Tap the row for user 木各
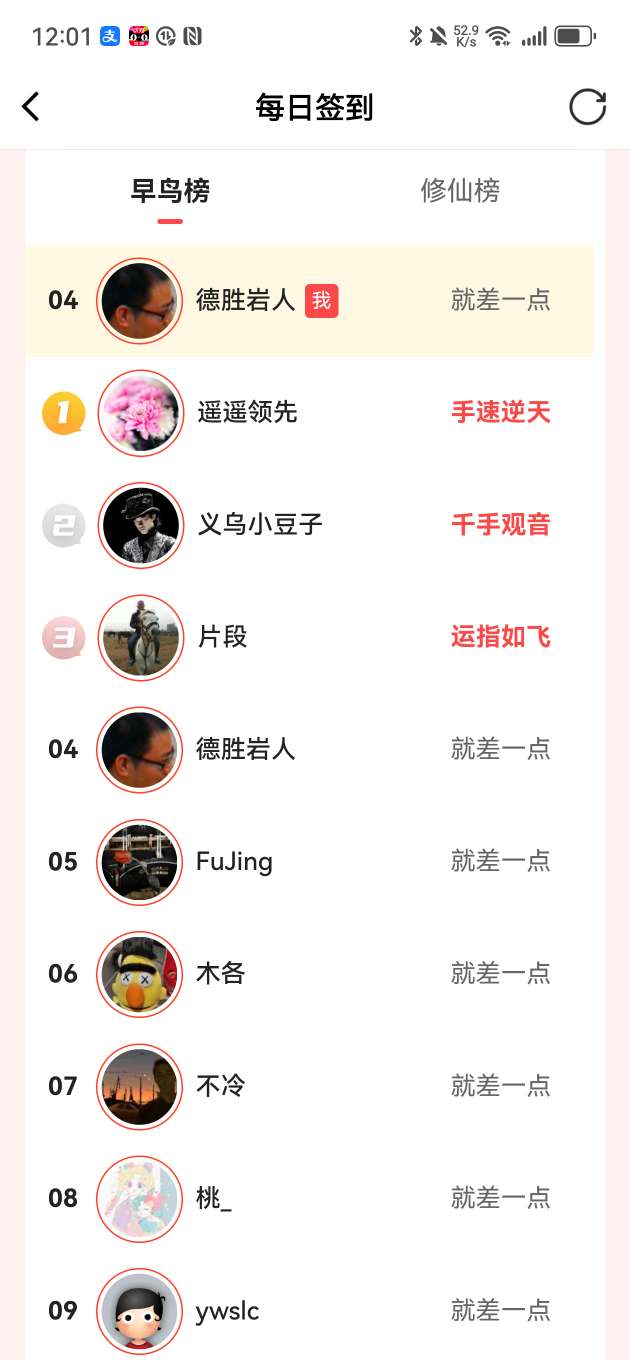This screenshot has height=1360, width=630. [310, 973]
